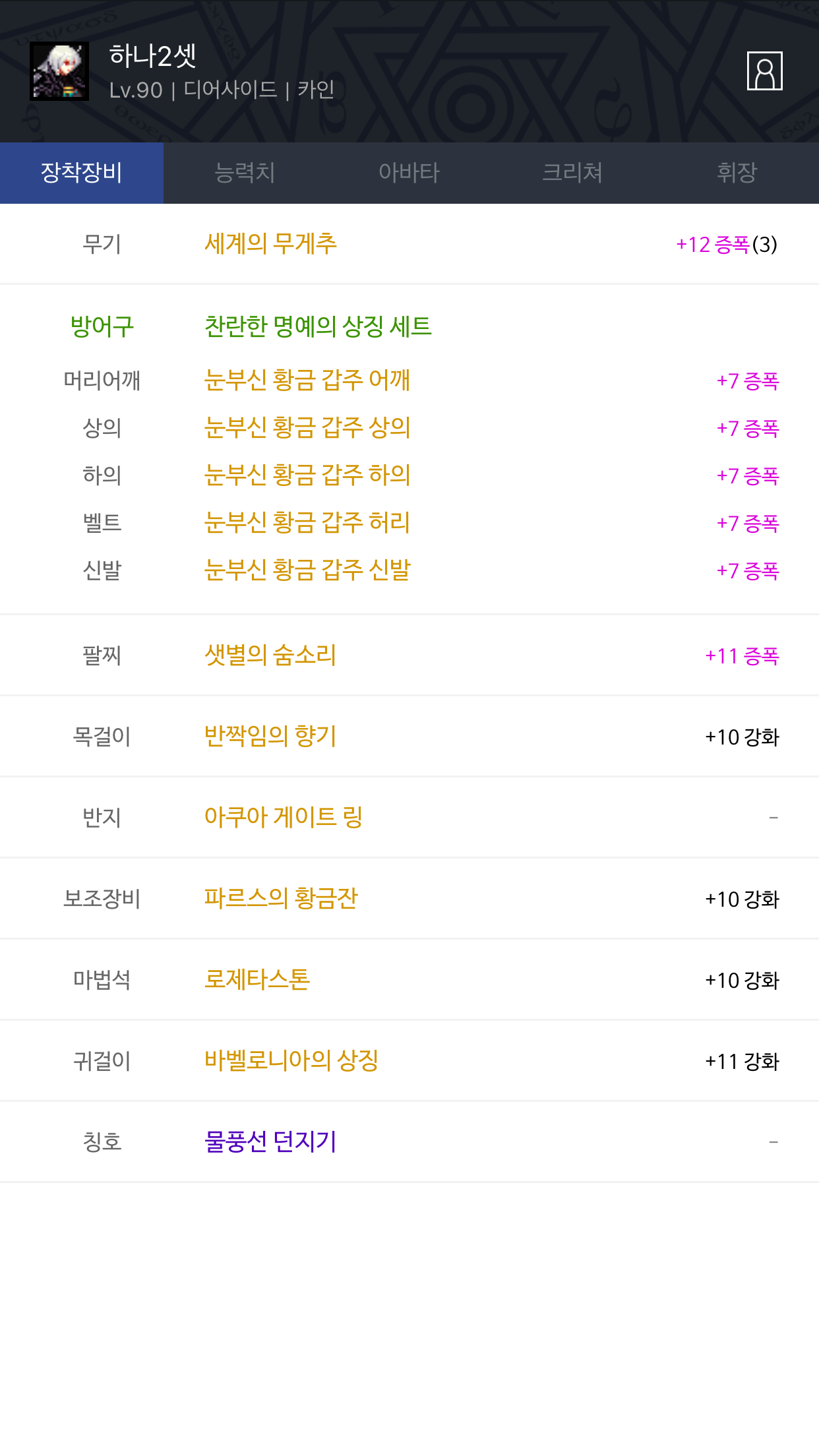Switch to the 능력치 tab
The image size is (819, 1456).
(245, 173)
